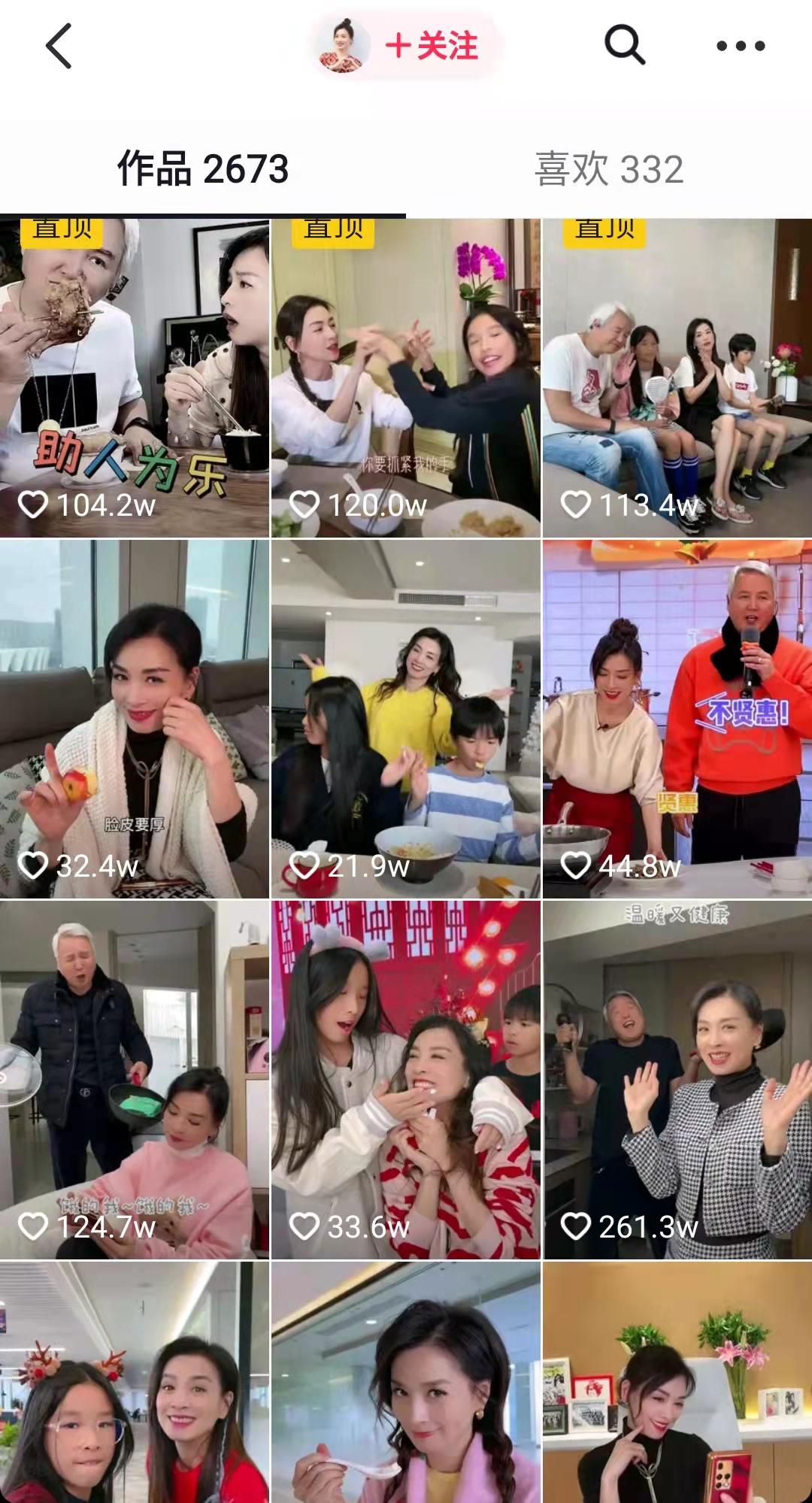Viewport: 812px width, 1503px height.
Task: Open the video of woman holding red phone
Action: click(677, 1383)
